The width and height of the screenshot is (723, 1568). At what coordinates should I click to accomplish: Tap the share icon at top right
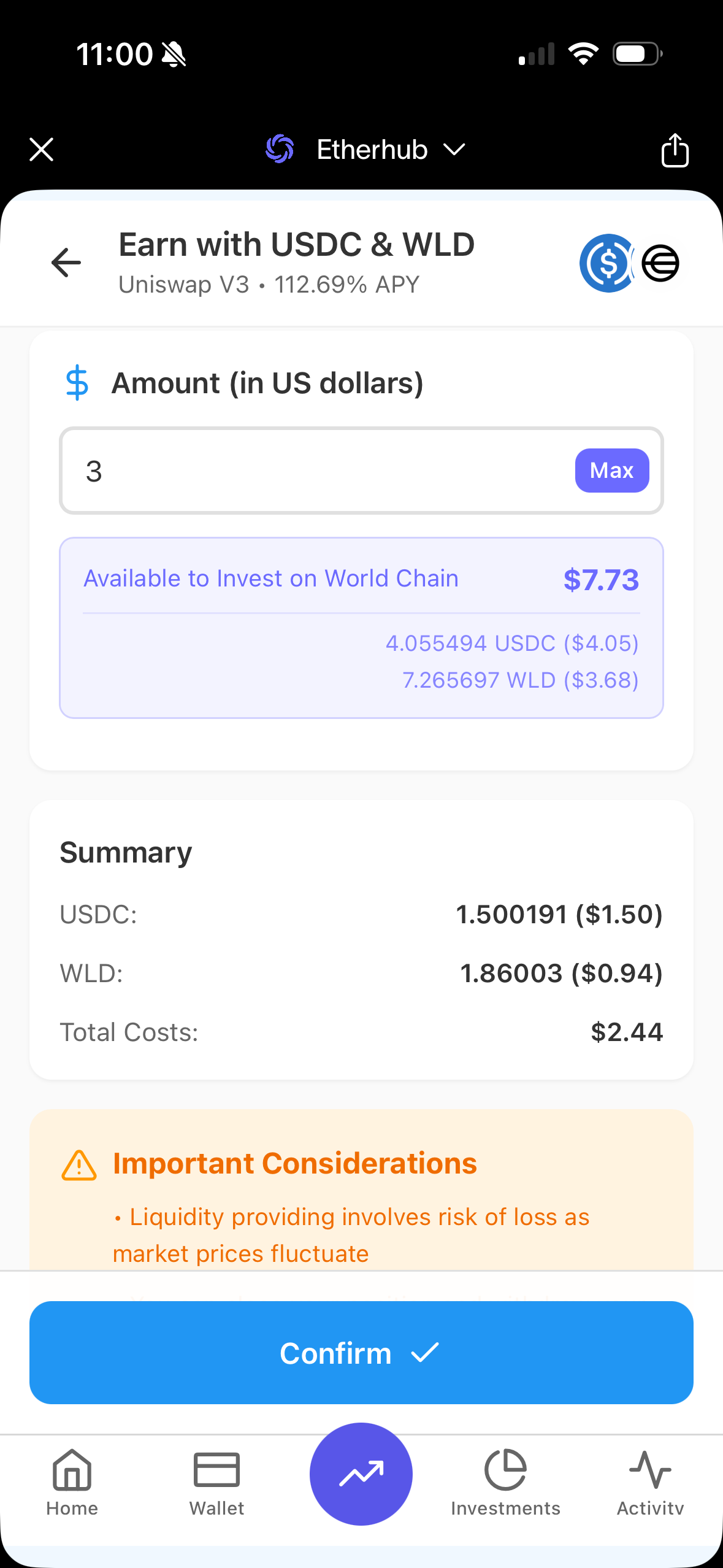tap(675, 149)
